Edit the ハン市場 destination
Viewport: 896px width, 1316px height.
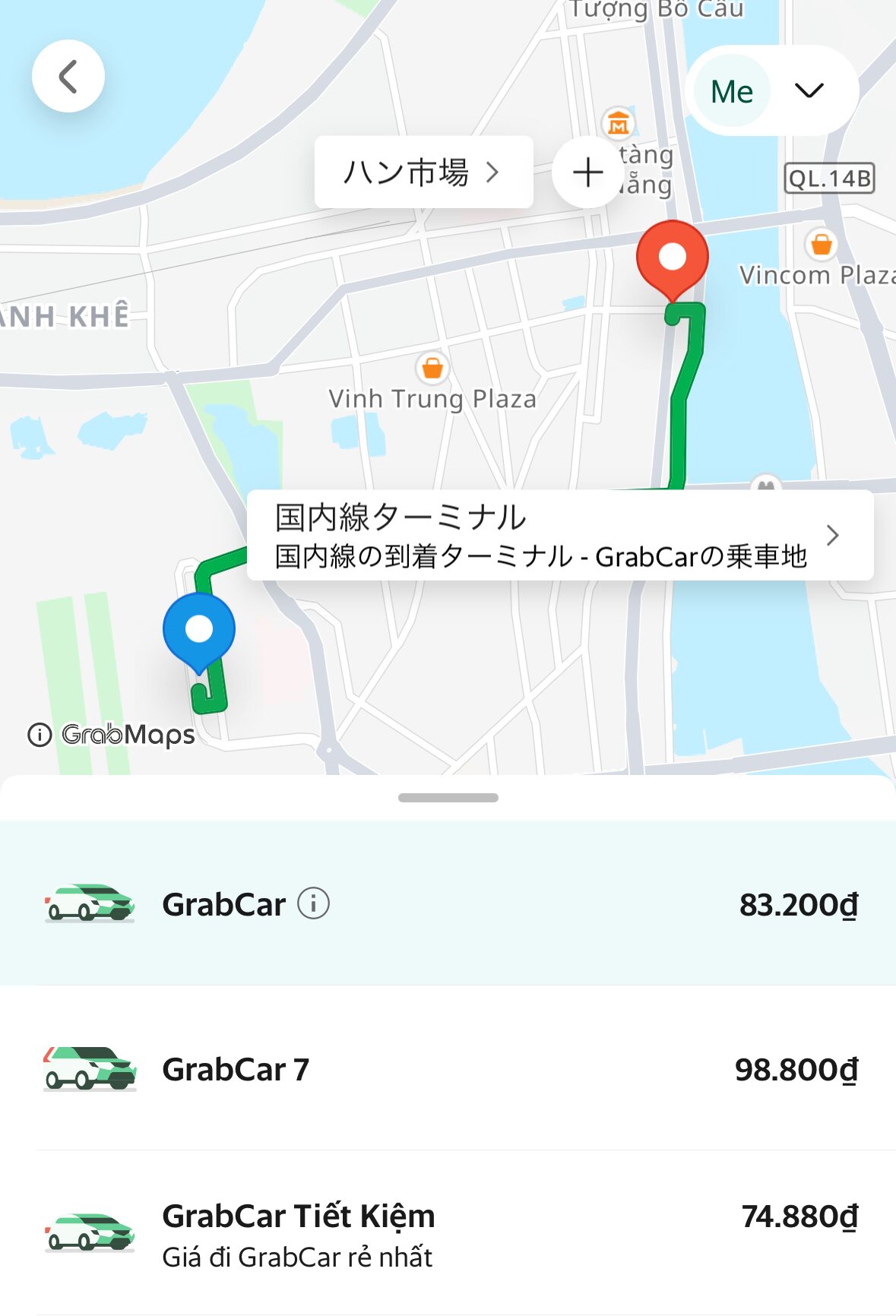tap(423, 172)
